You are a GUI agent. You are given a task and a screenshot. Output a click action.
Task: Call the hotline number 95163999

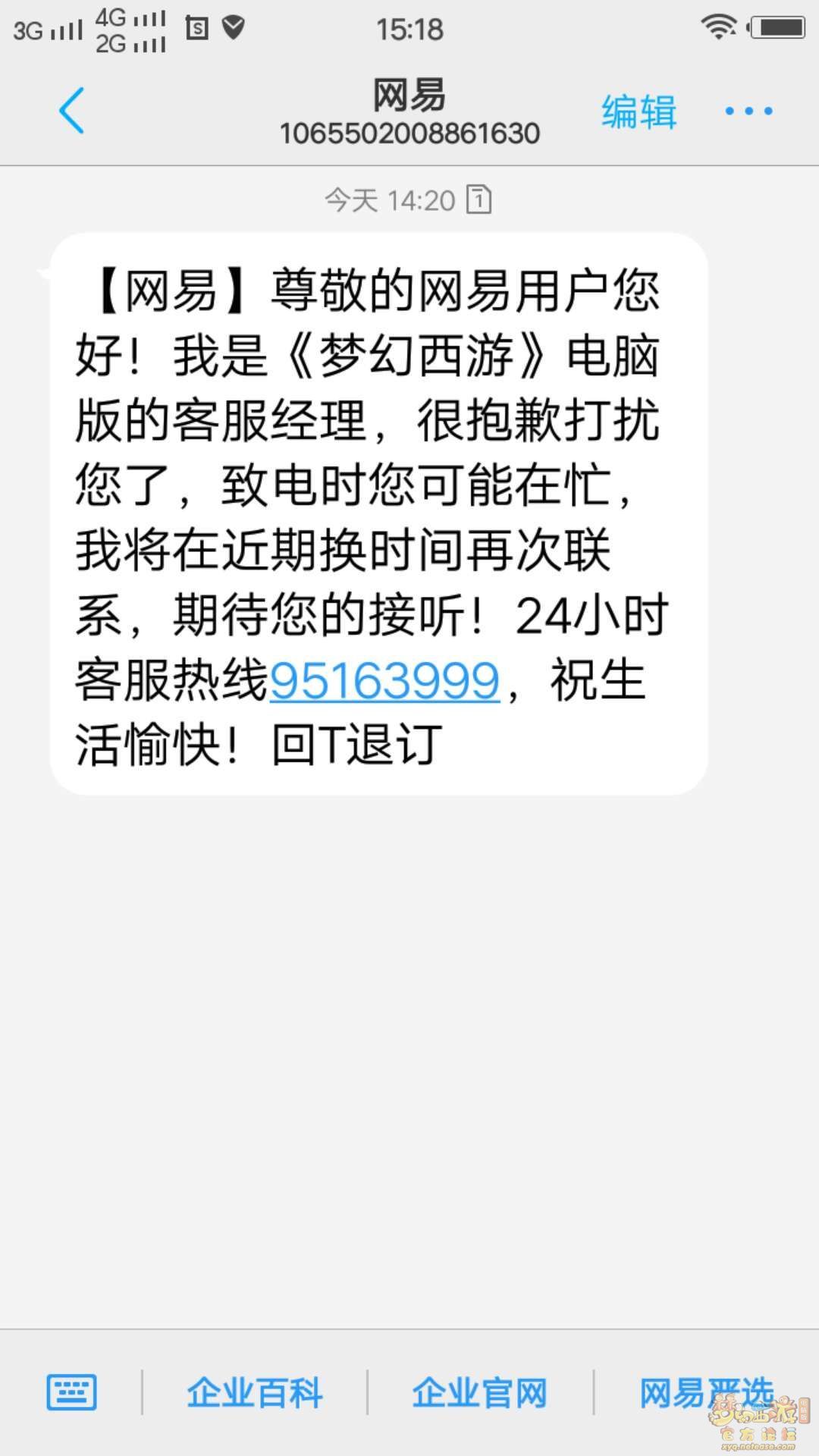[x=384, y=680]
